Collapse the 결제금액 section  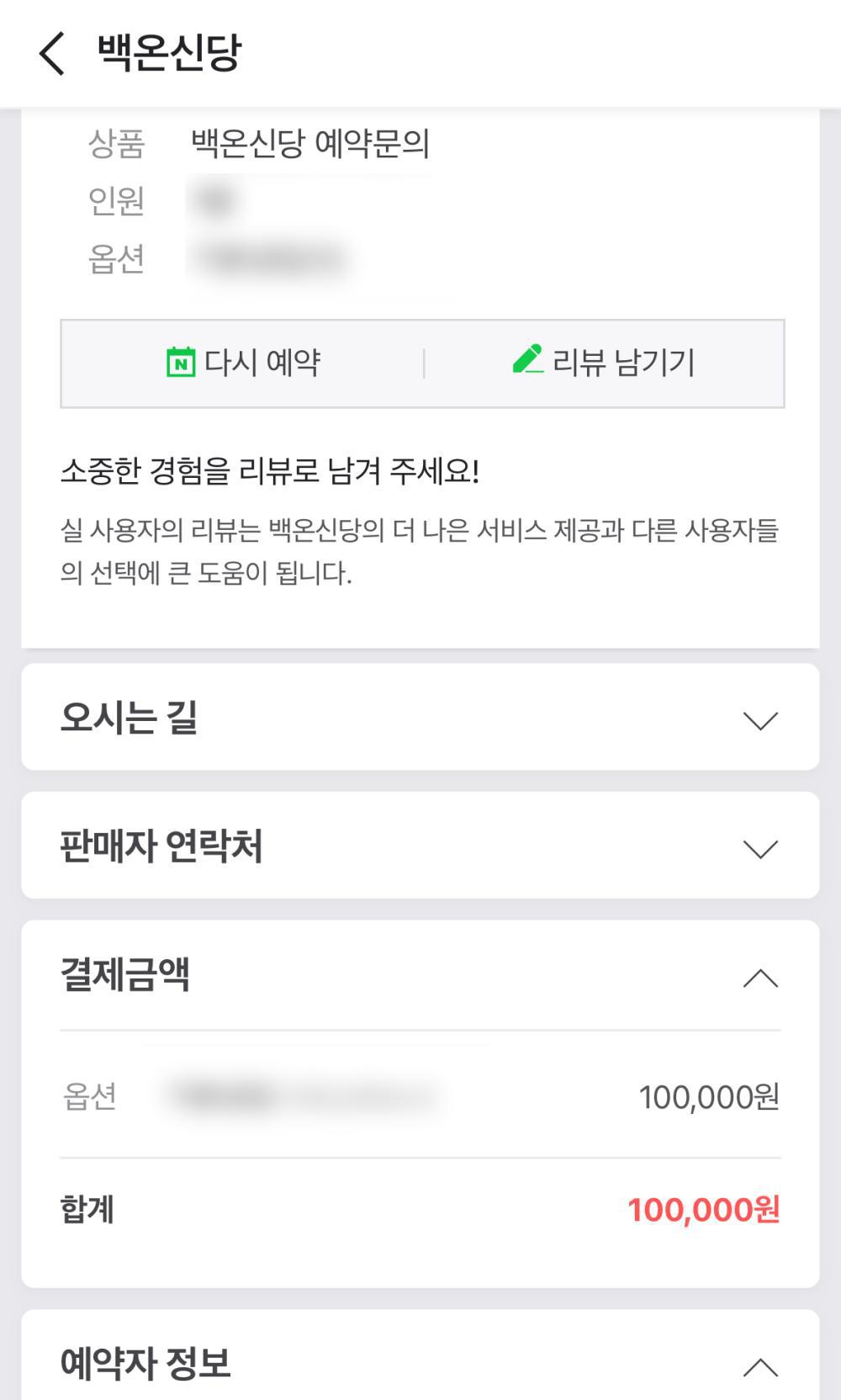[x=759, y=978]
